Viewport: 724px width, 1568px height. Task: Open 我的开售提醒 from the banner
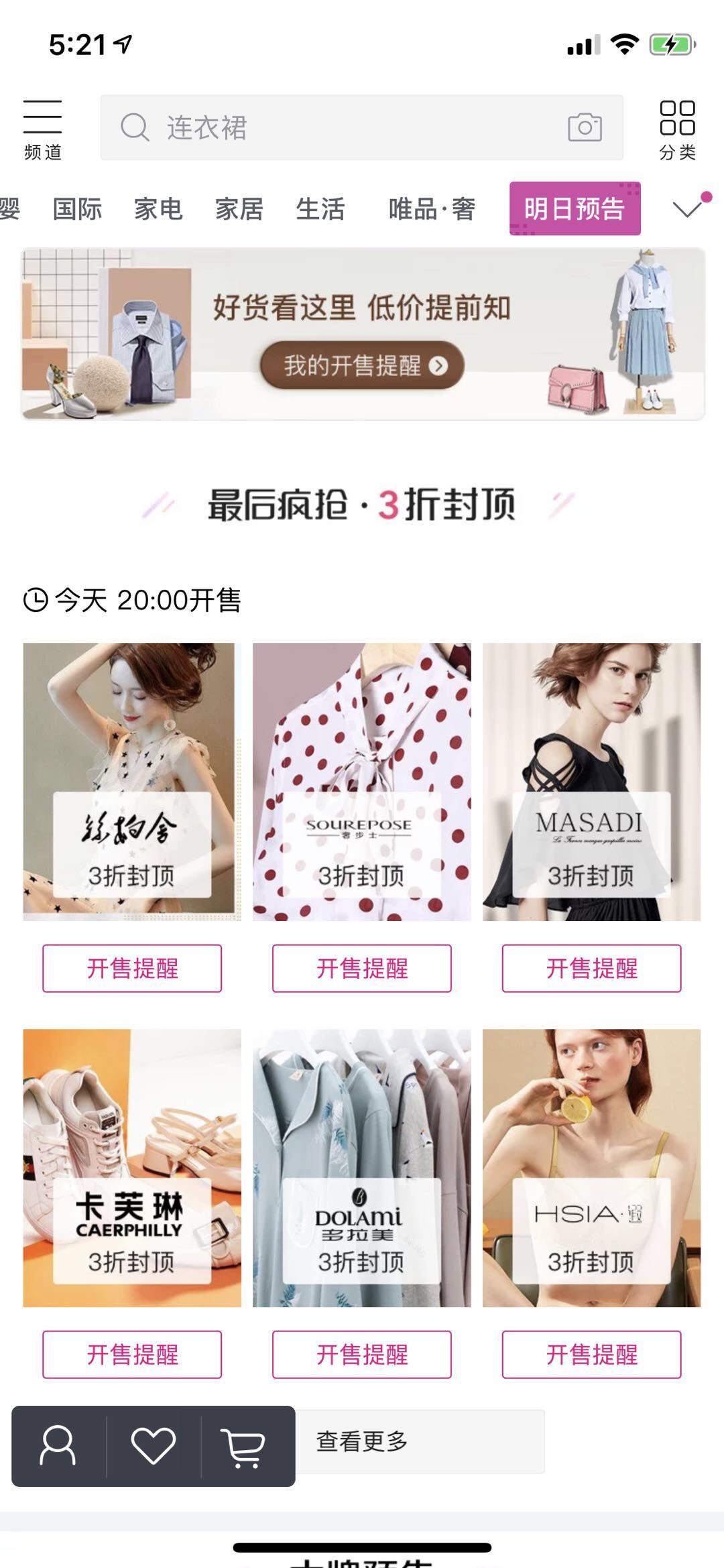coord(363,365)
